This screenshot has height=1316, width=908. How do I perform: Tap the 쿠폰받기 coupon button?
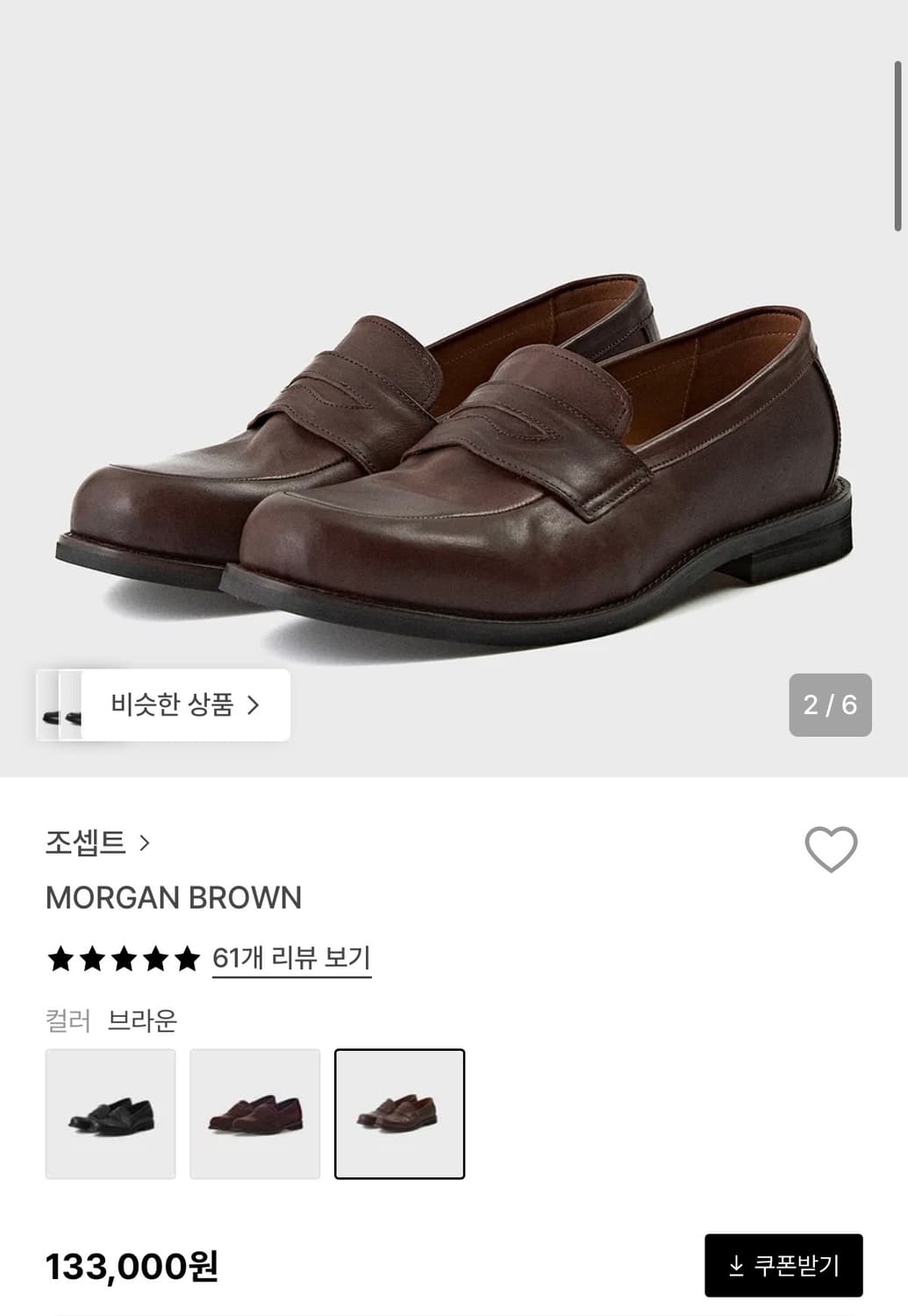point(785,1263)
